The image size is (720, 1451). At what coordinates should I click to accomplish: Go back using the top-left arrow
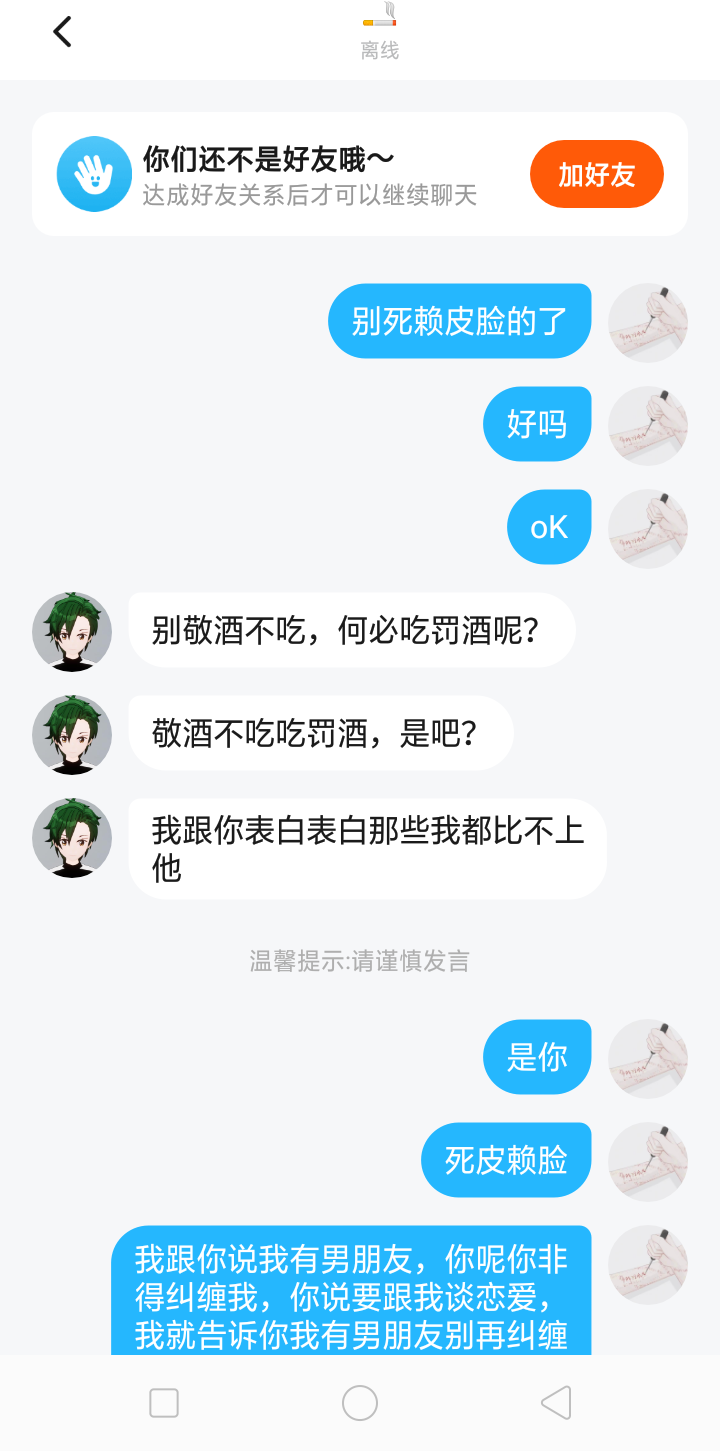[62, 32]
